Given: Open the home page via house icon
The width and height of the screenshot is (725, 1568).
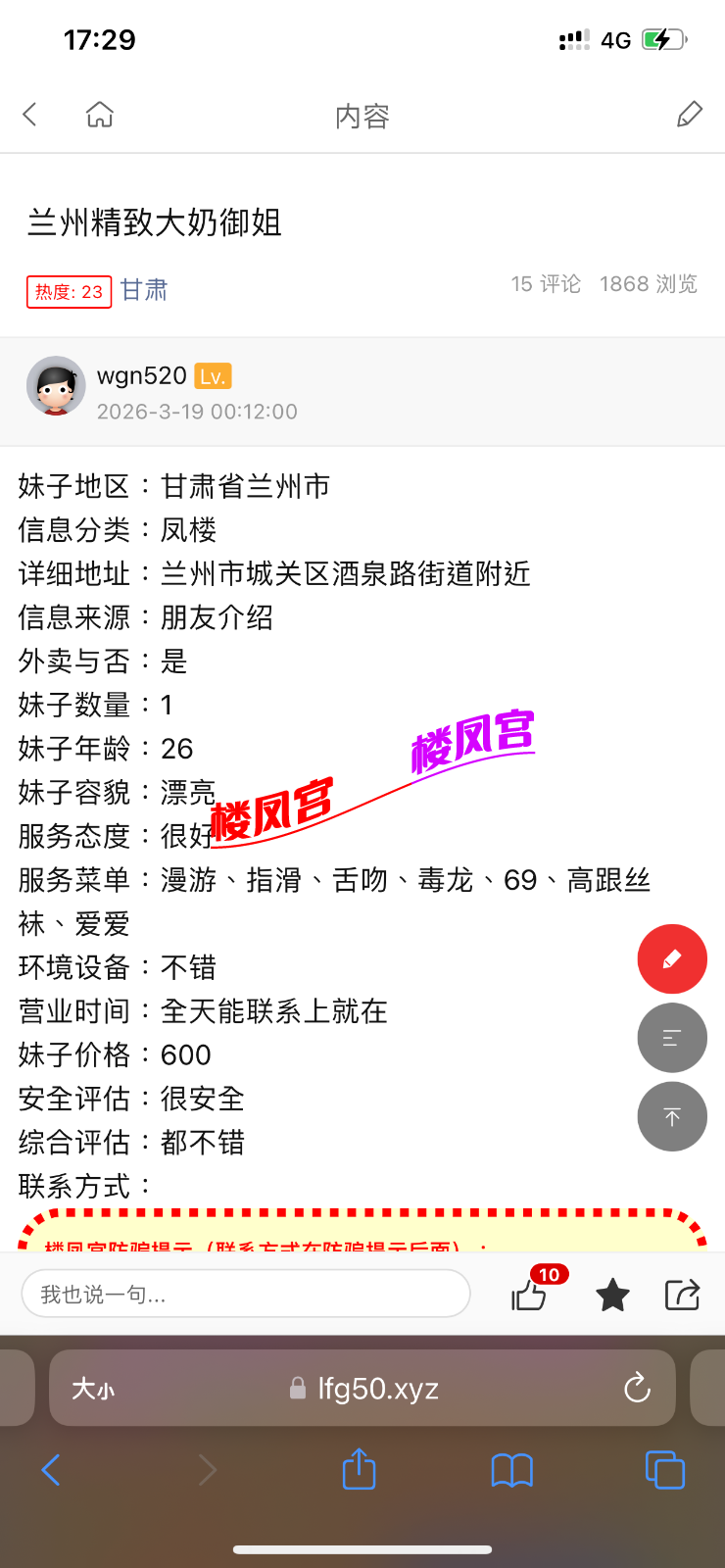Looking at the screenshot, I should click(99, 114).
